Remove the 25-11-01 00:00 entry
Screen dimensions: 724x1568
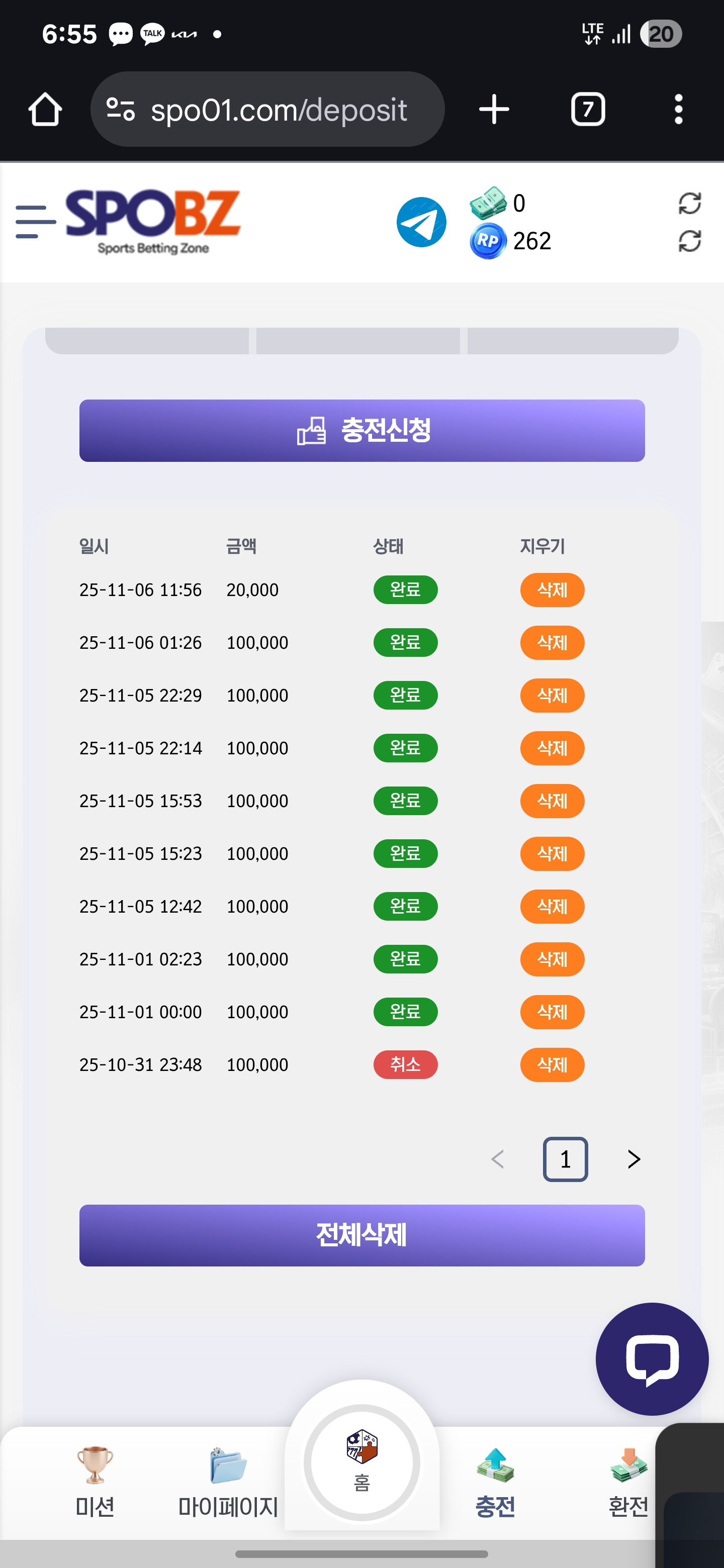tap(552, 1012)
